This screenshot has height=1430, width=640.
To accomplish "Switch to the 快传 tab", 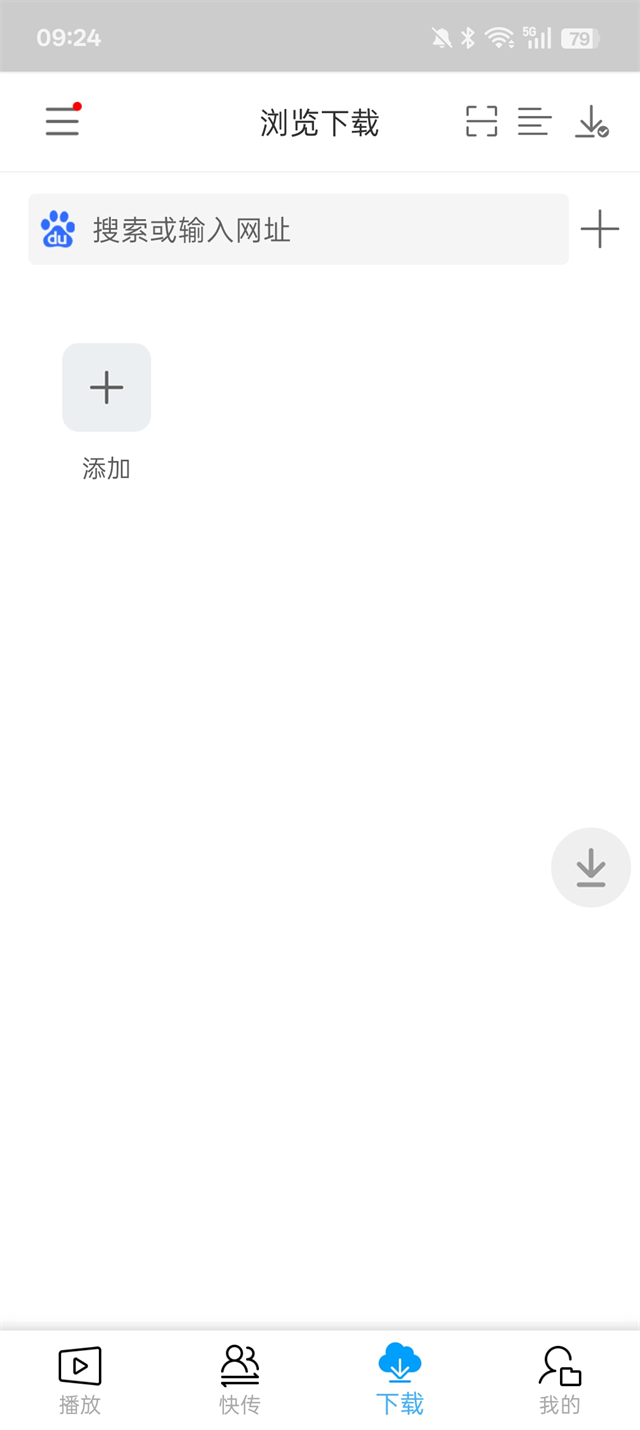I will click(x=240, y=1380).
